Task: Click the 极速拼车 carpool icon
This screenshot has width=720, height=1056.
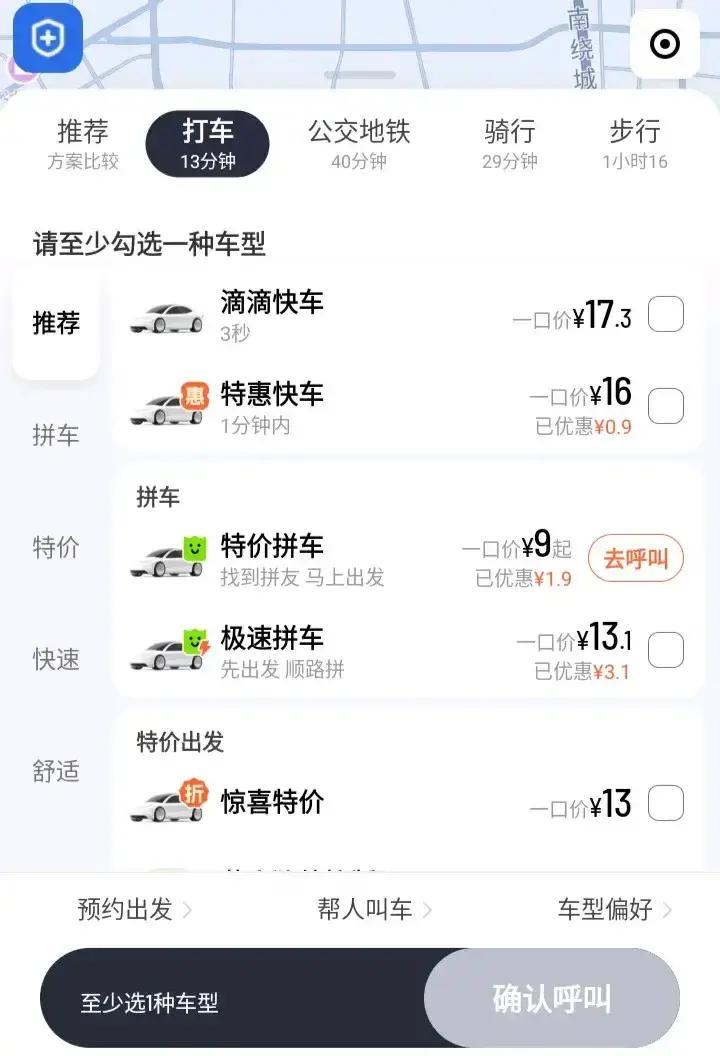Action: pyautogui.click(x=166, y=650)
